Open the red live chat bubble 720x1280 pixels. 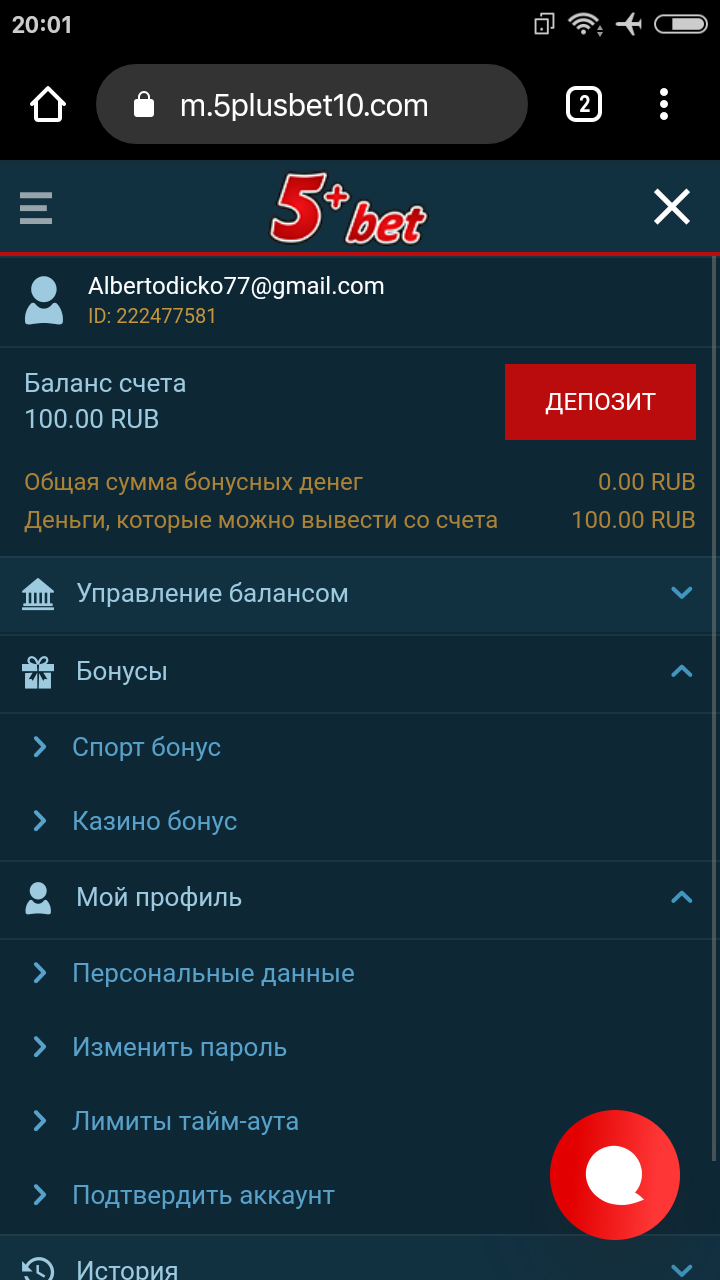coord(614,1175)
